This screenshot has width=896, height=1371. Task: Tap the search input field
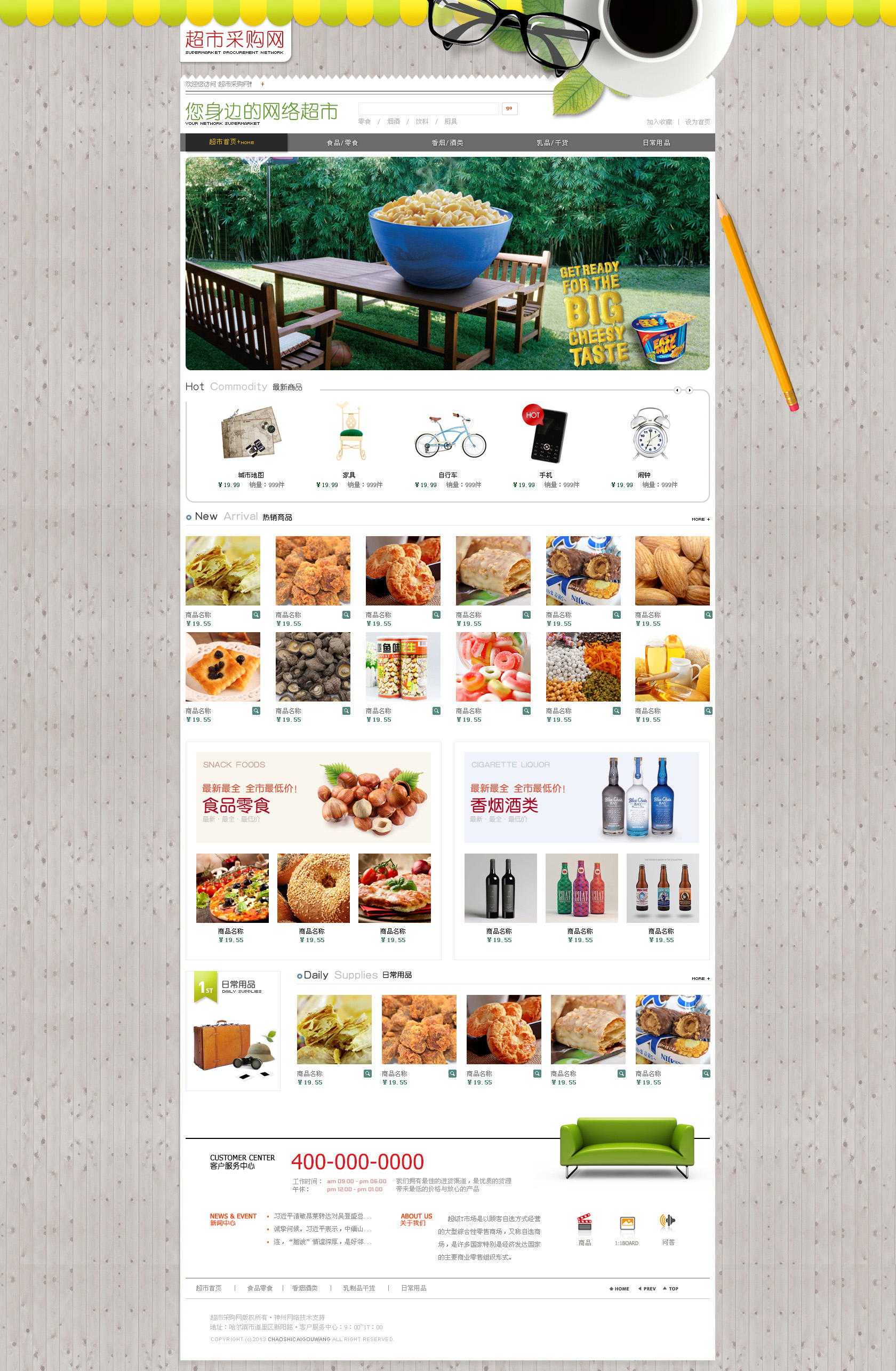click(428, 109)
